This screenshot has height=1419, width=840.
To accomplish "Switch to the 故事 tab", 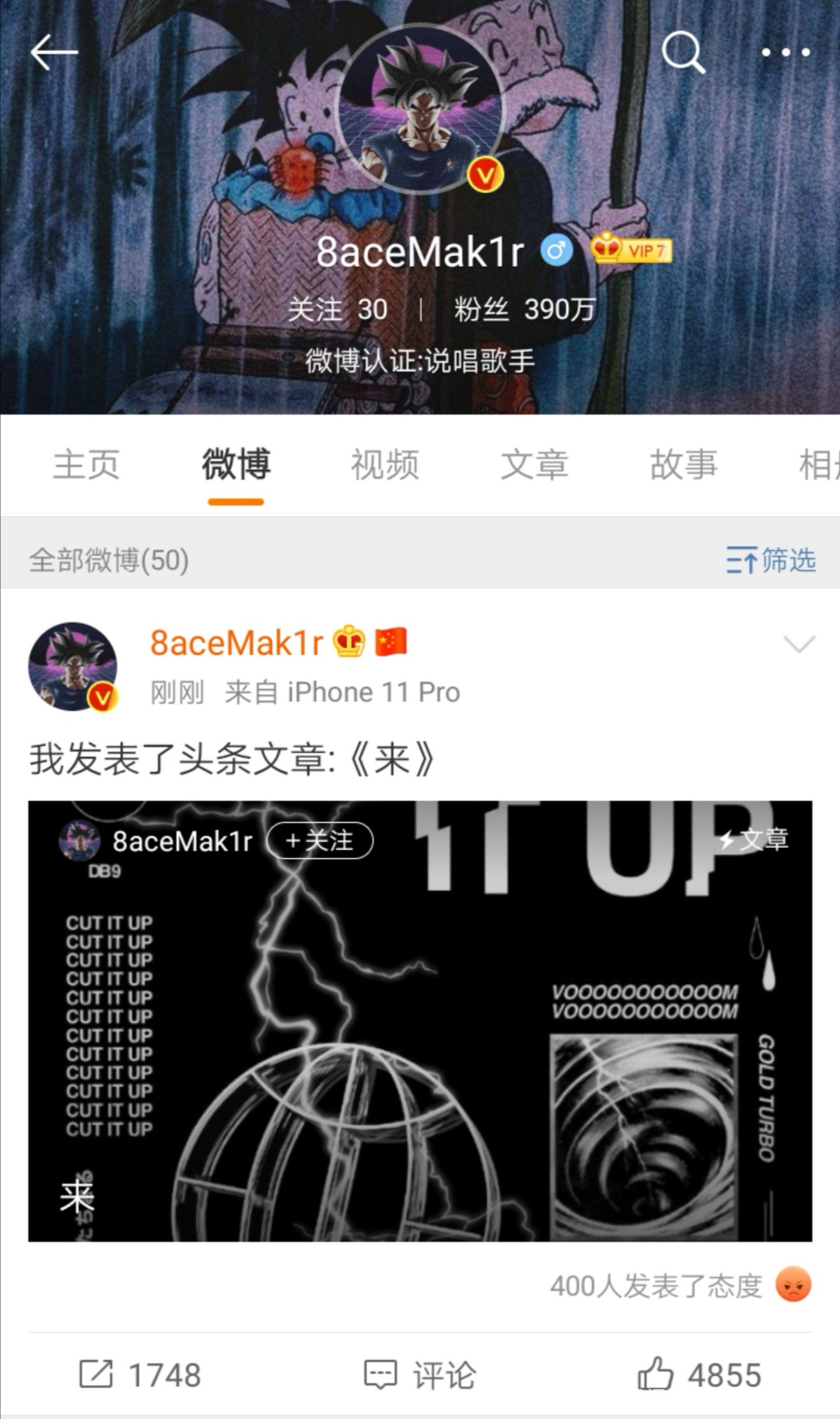I will [684, 464].
